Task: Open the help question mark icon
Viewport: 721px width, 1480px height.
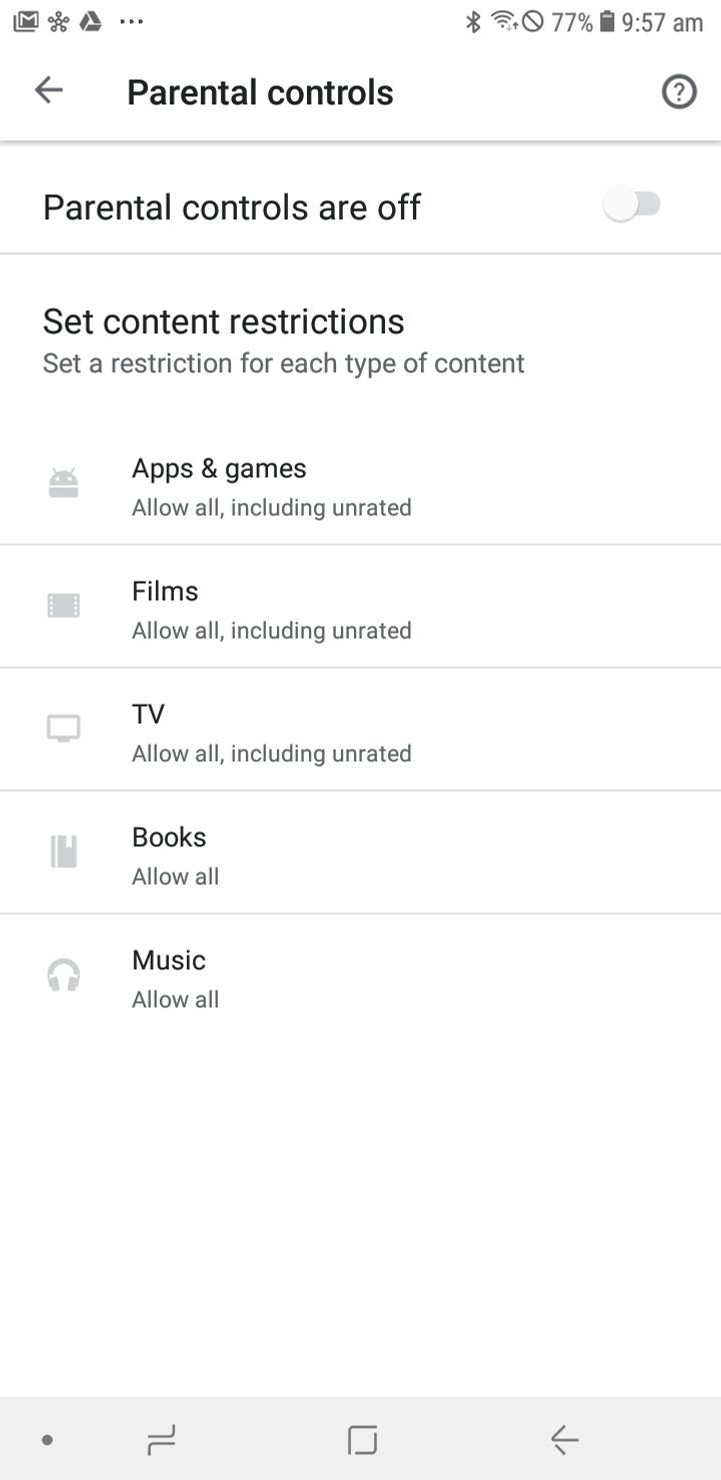Action: [679, 91]
